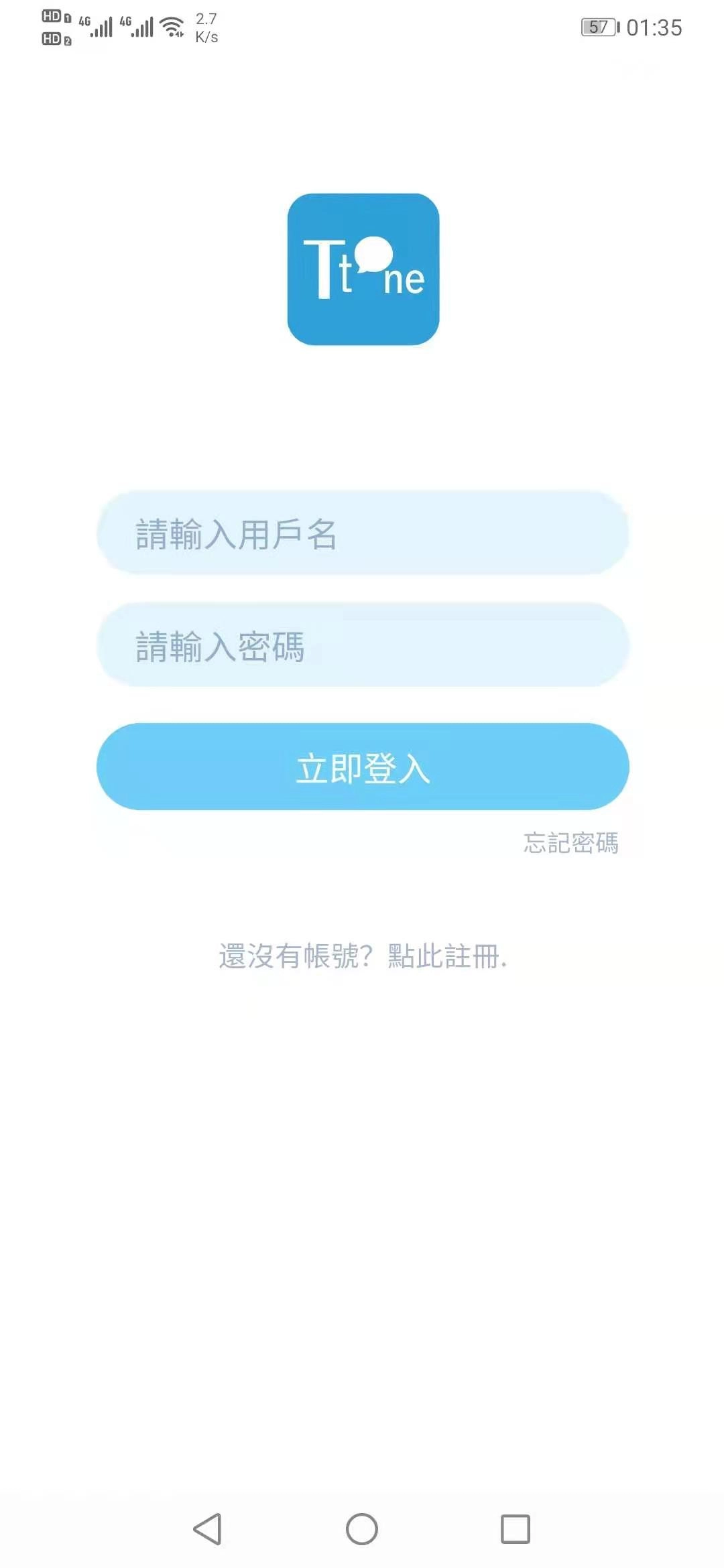
Task: Tap the password field 請輸入密碼
Action: point(362,645)
